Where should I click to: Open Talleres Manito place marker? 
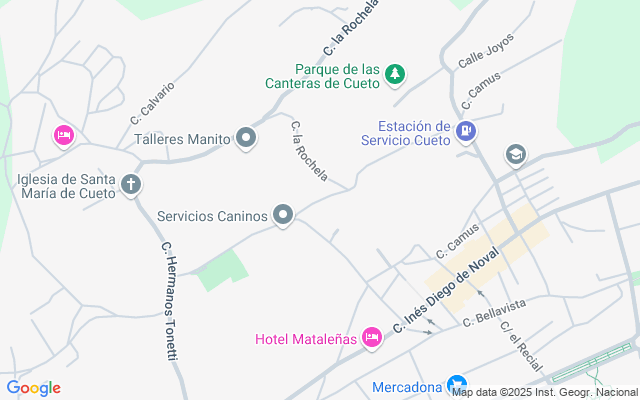click(246, 138)
